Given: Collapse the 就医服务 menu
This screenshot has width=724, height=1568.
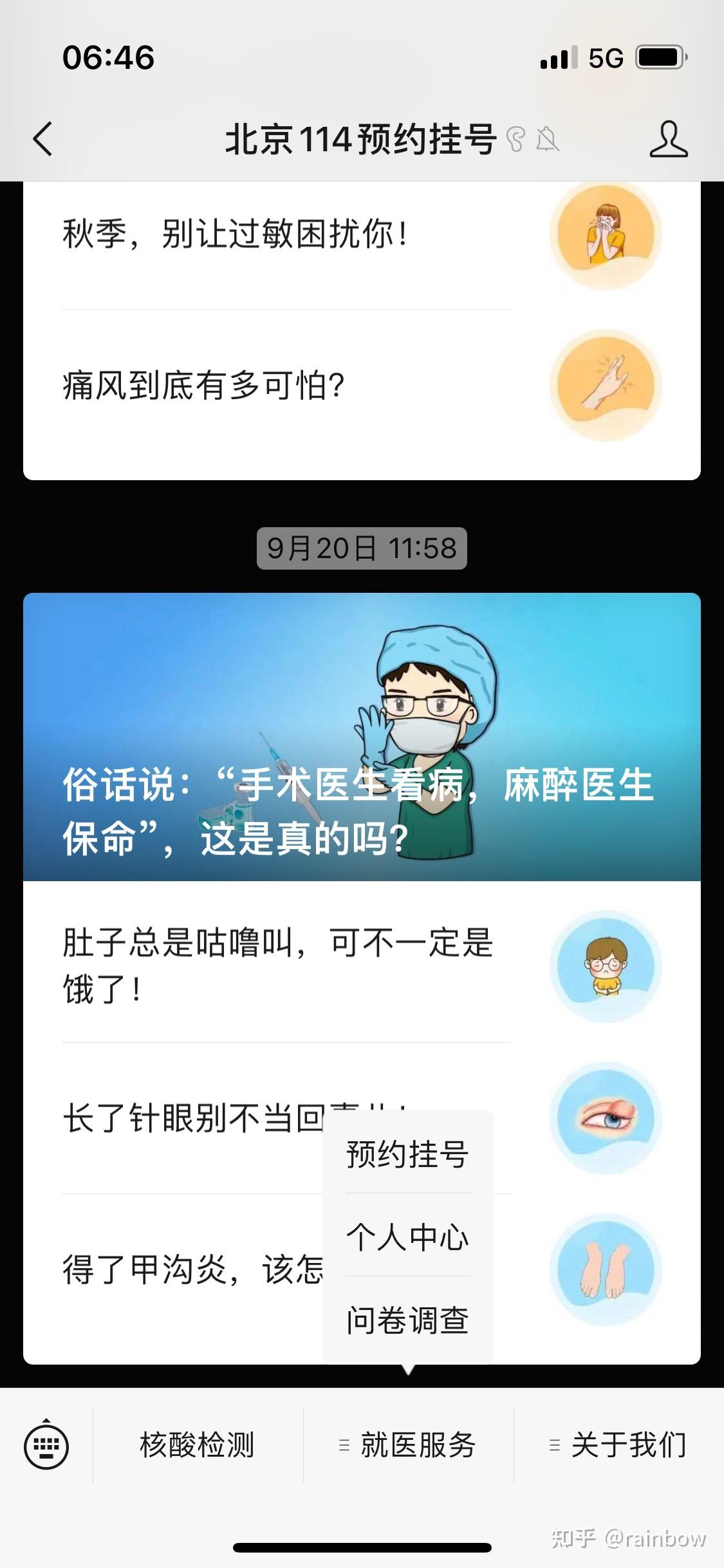Looking at the screenshot, I should point(409,1446).
